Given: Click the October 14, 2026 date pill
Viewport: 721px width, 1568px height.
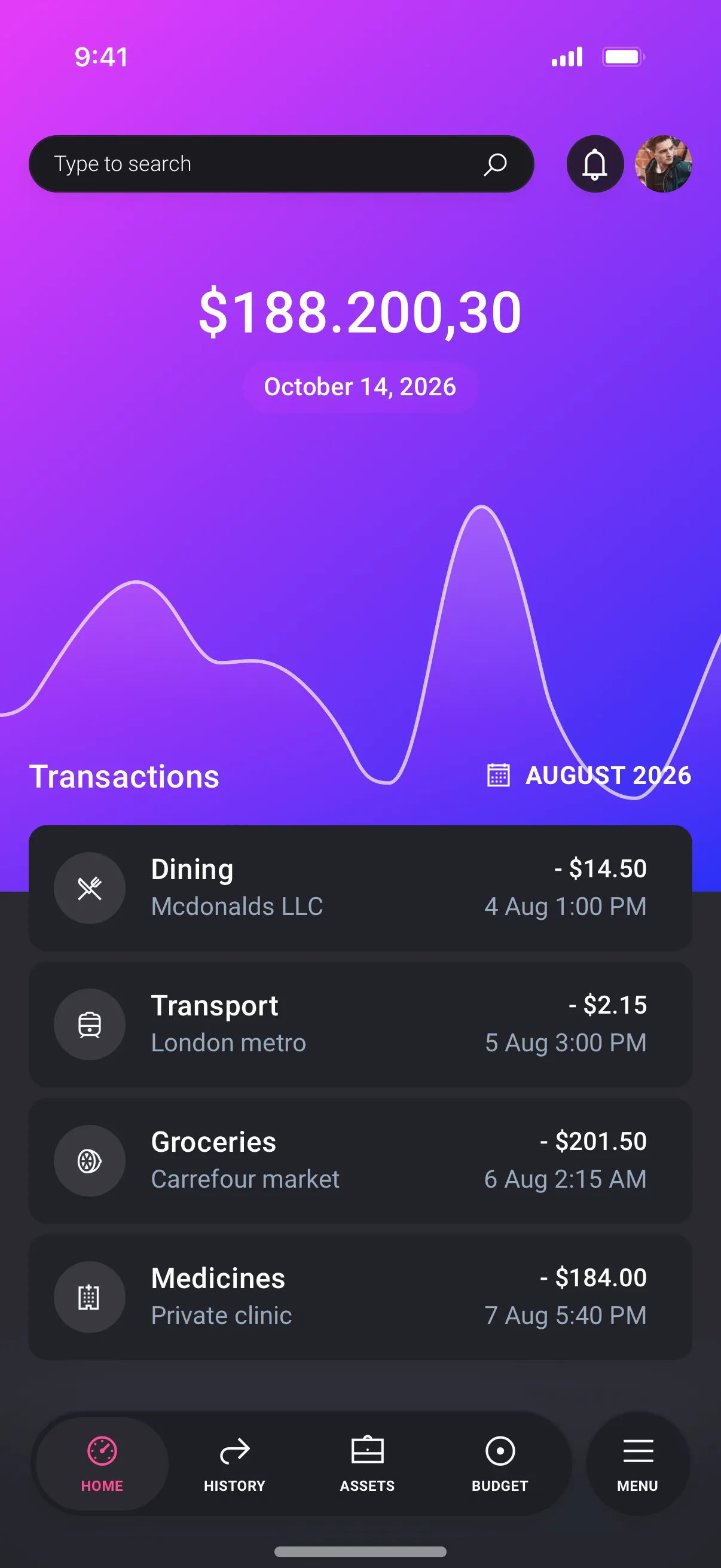Looking at the screenshot, I should pos(360,386).
